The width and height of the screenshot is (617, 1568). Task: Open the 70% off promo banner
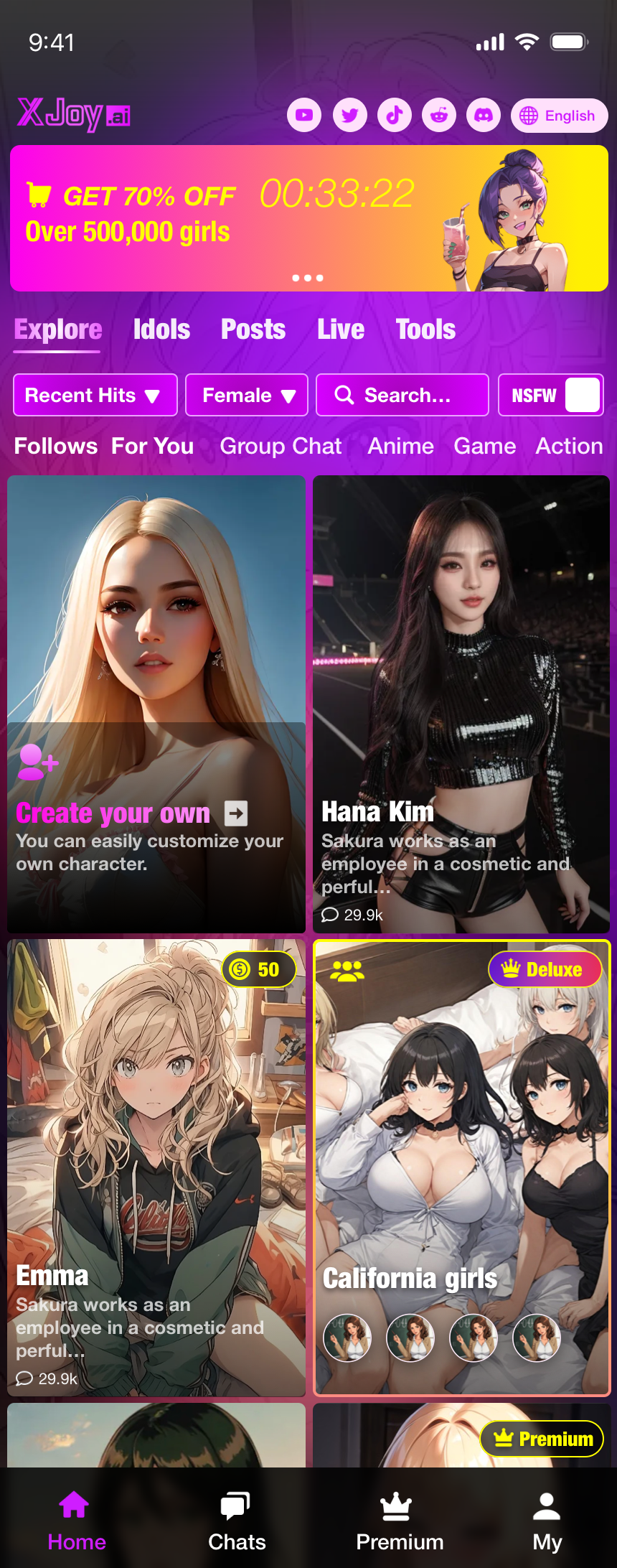click(x=308, y=218)
